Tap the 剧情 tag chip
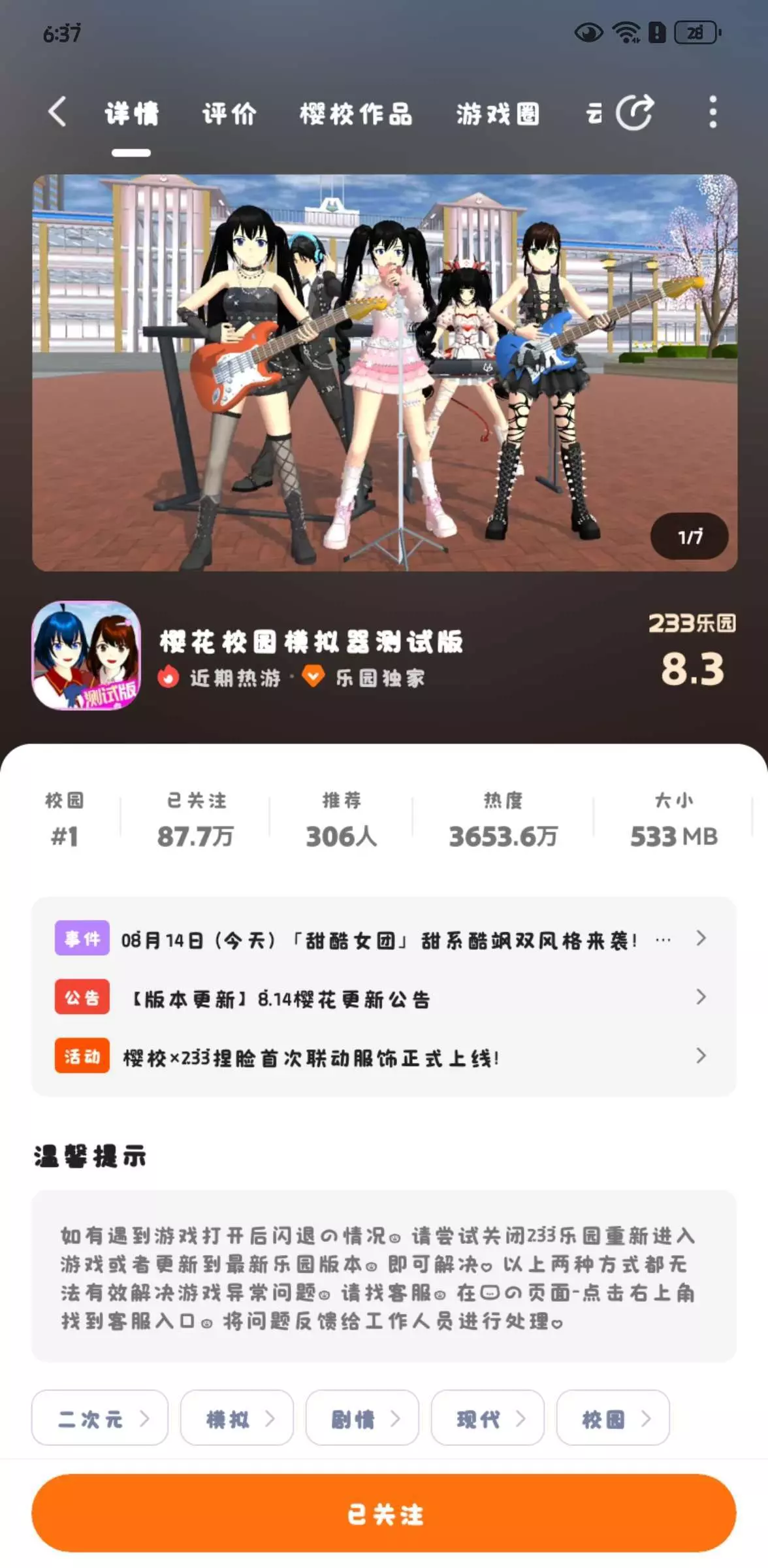768x1568 pixels. 362,1418
